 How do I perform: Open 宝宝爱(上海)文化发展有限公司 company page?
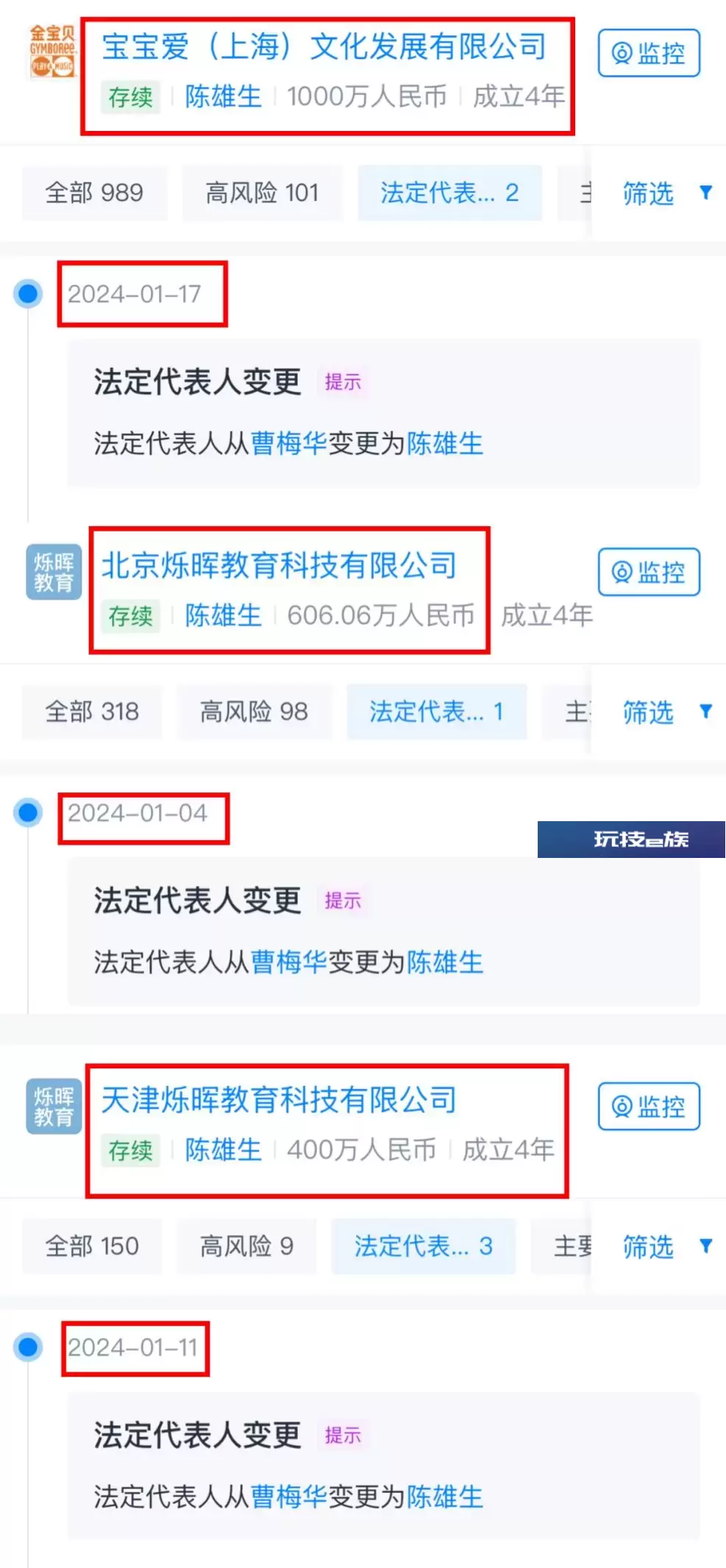point(324,47)
